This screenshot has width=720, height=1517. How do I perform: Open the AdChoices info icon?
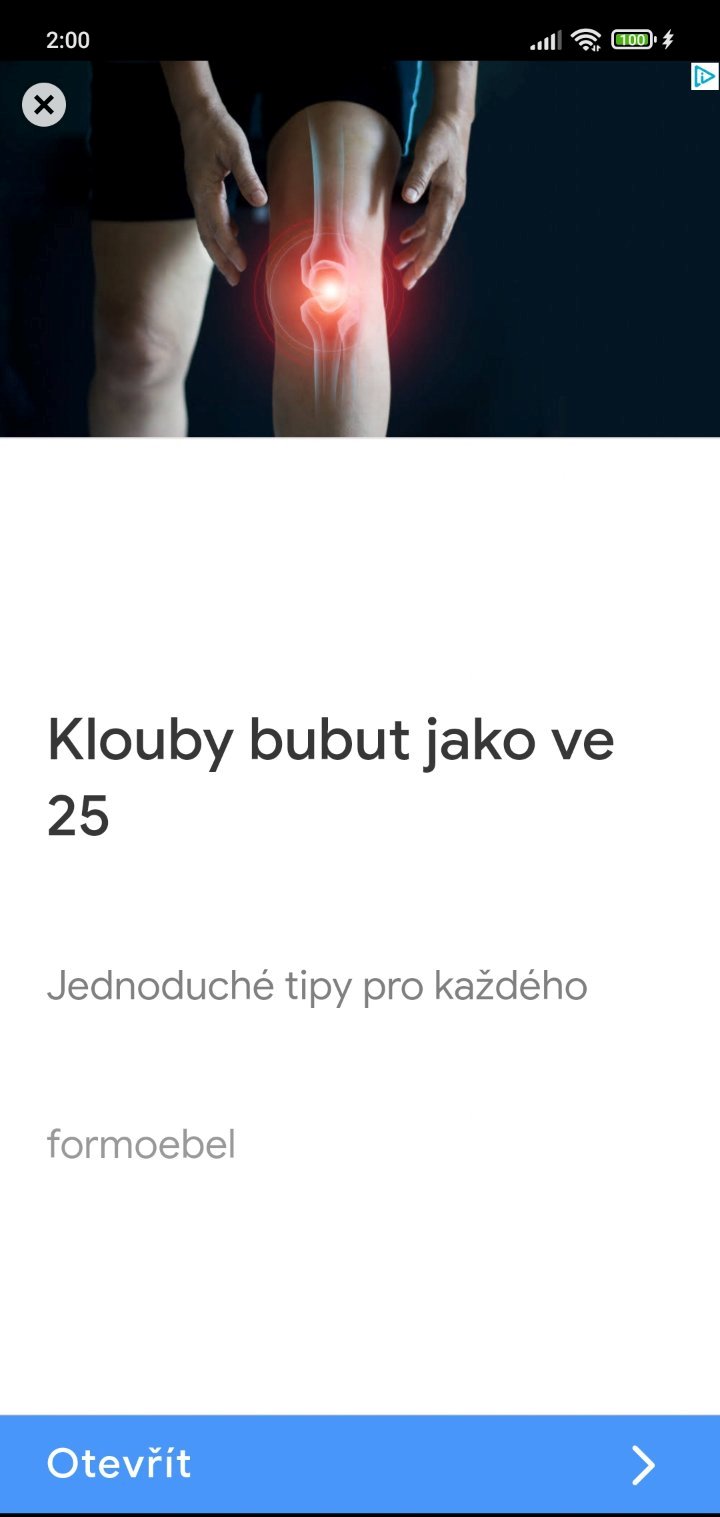point(704,77)
